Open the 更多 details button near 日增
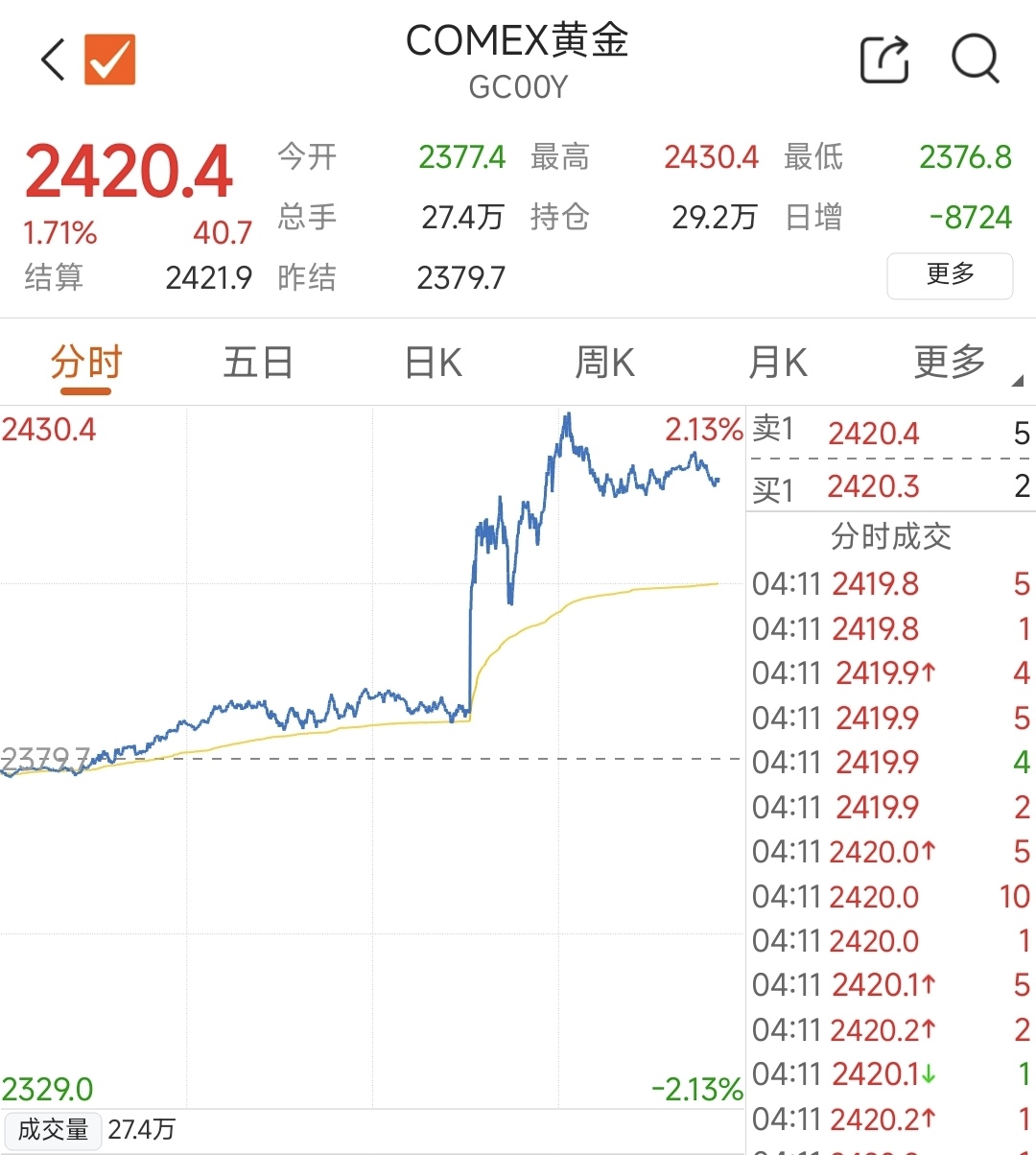Viewport: 1036px width, 1155px height. click(x=950, y=275)
